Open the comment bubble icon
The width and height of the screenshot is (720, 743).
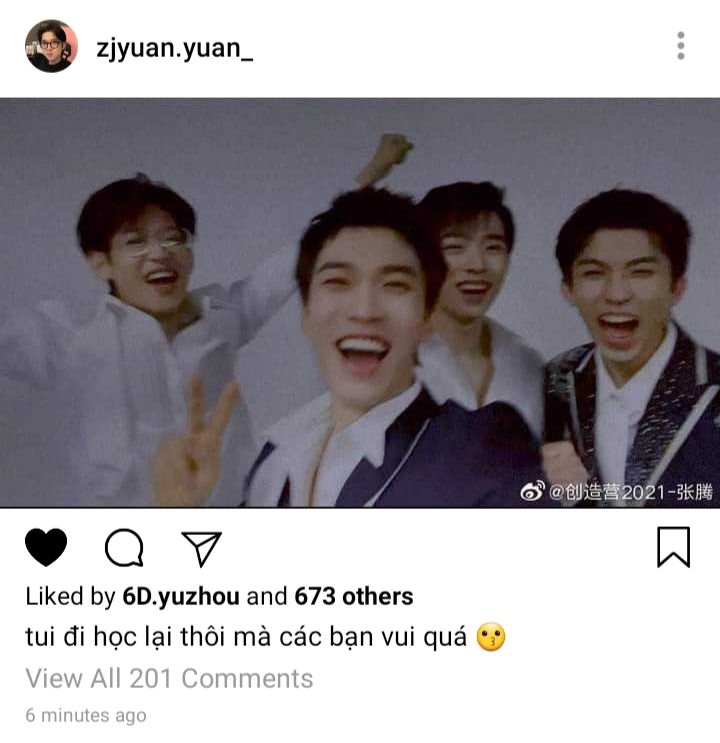(x=124, y=547)
